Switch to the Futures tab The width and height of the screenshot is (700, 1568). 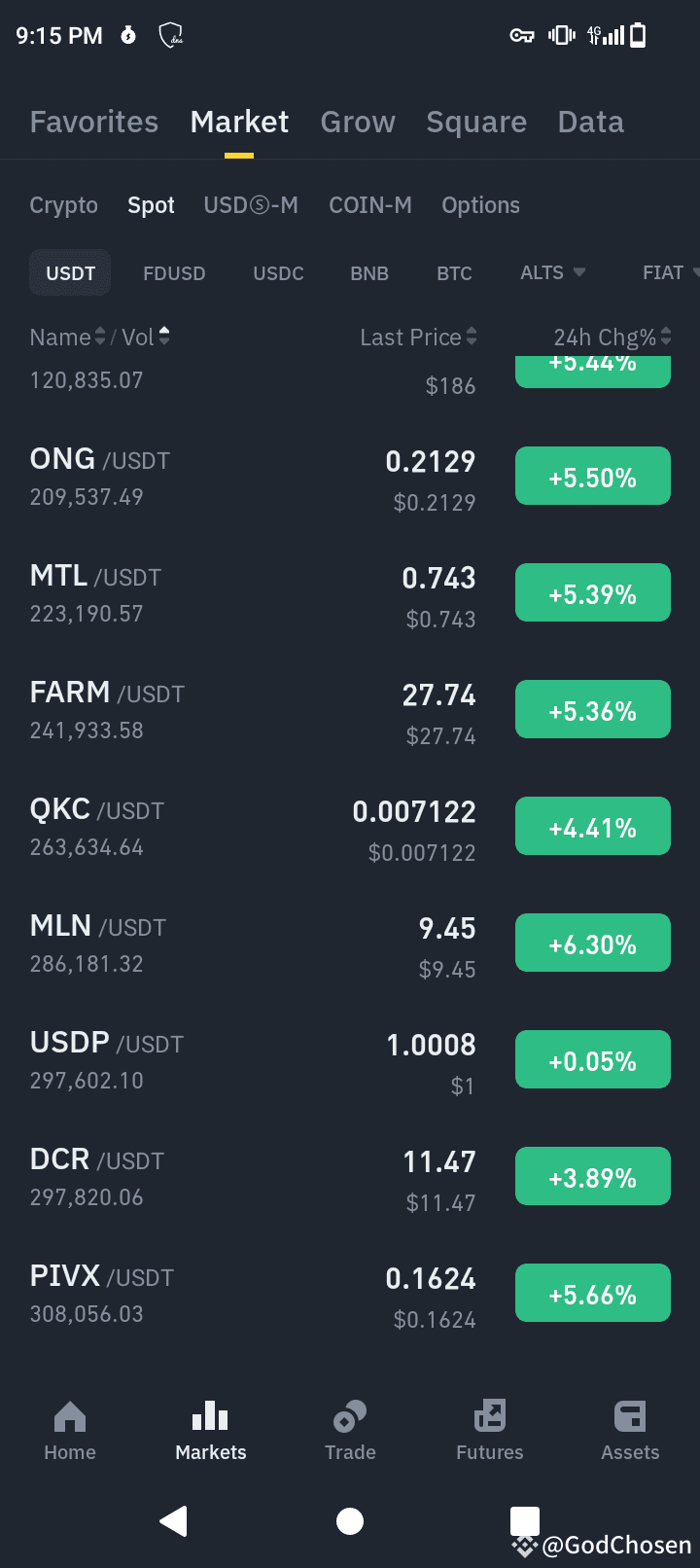coord(490,1431)
